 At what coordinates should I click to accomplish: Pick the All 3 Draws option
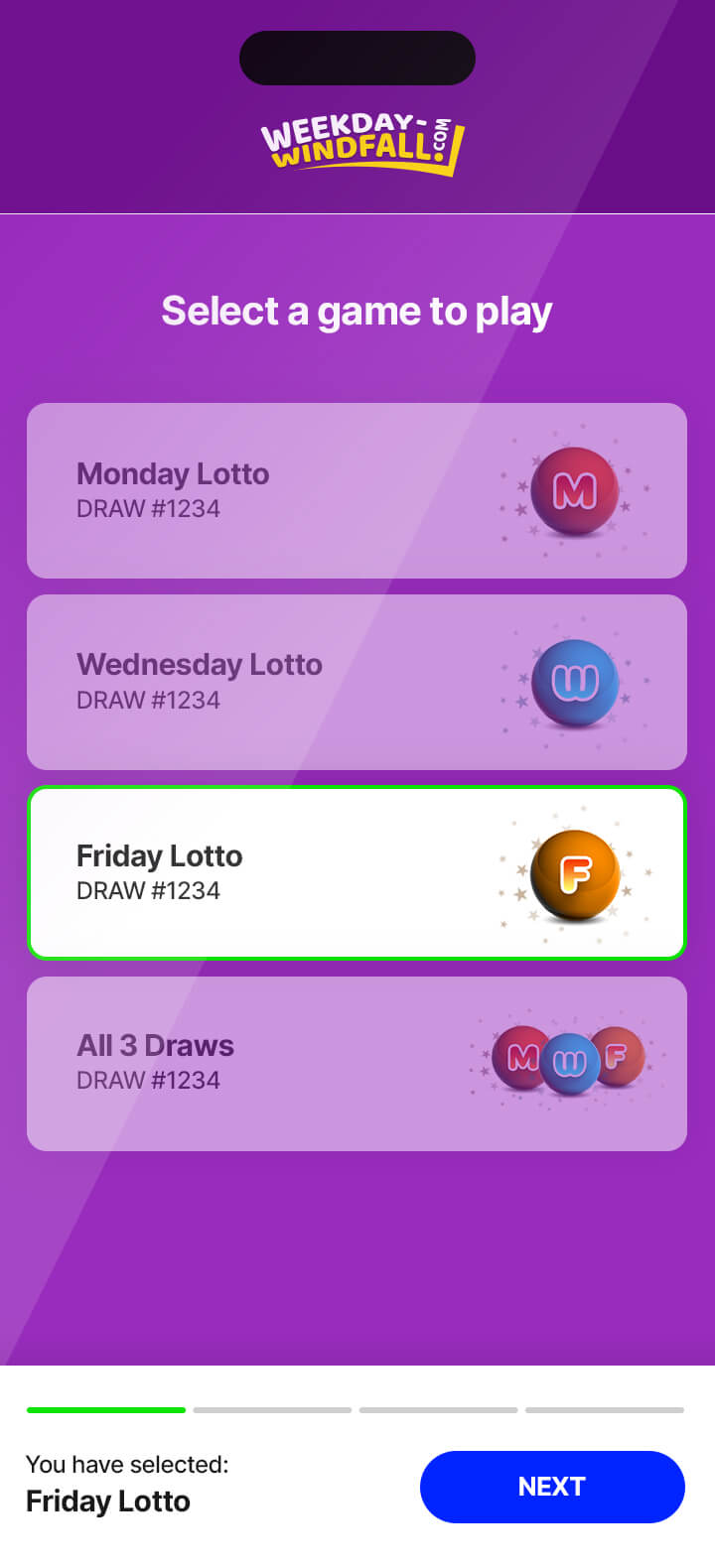[x=357, y=1064]
